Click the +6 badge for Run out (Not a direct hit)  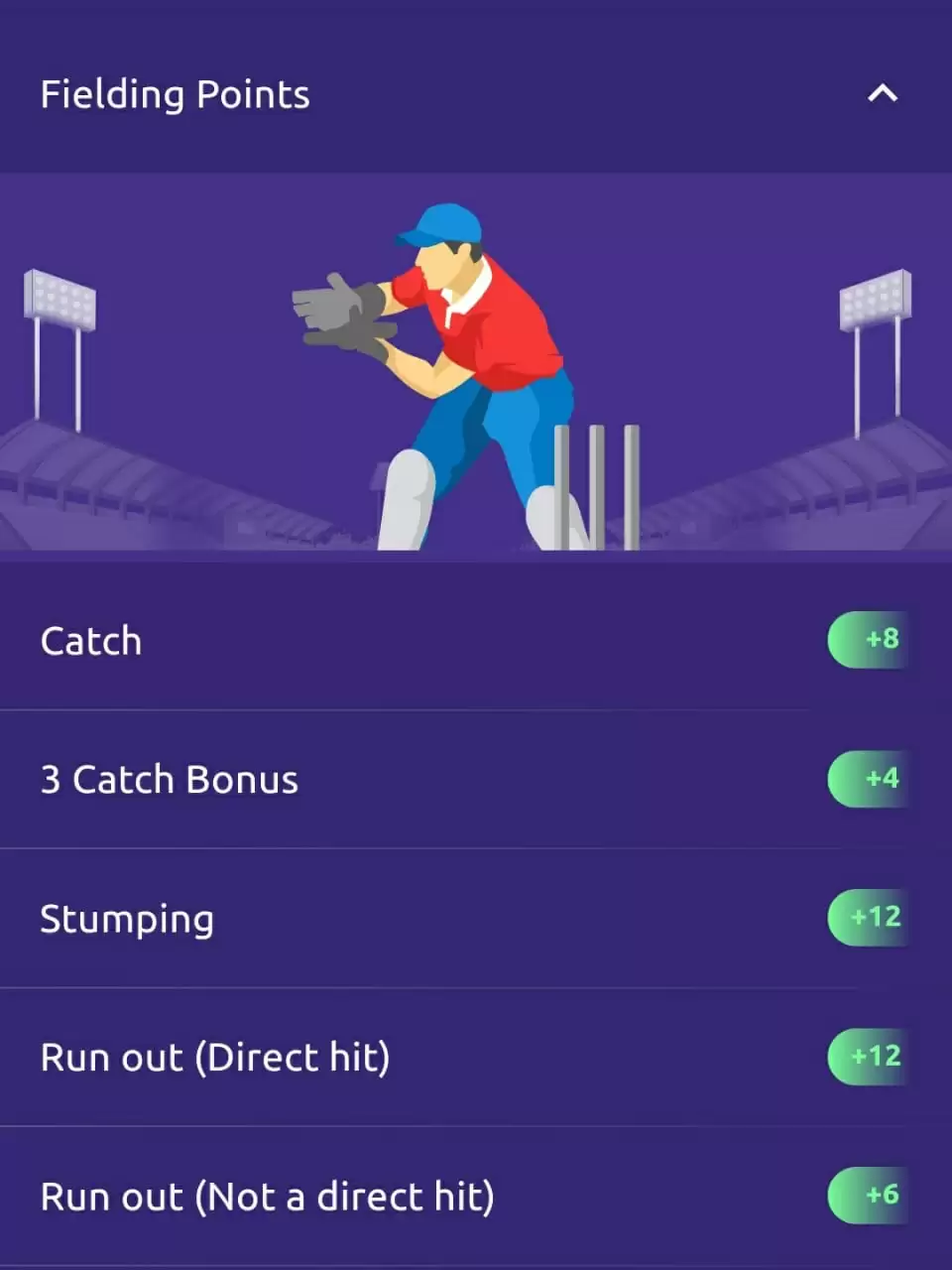pyautogui.click(x=868, y=1197)
